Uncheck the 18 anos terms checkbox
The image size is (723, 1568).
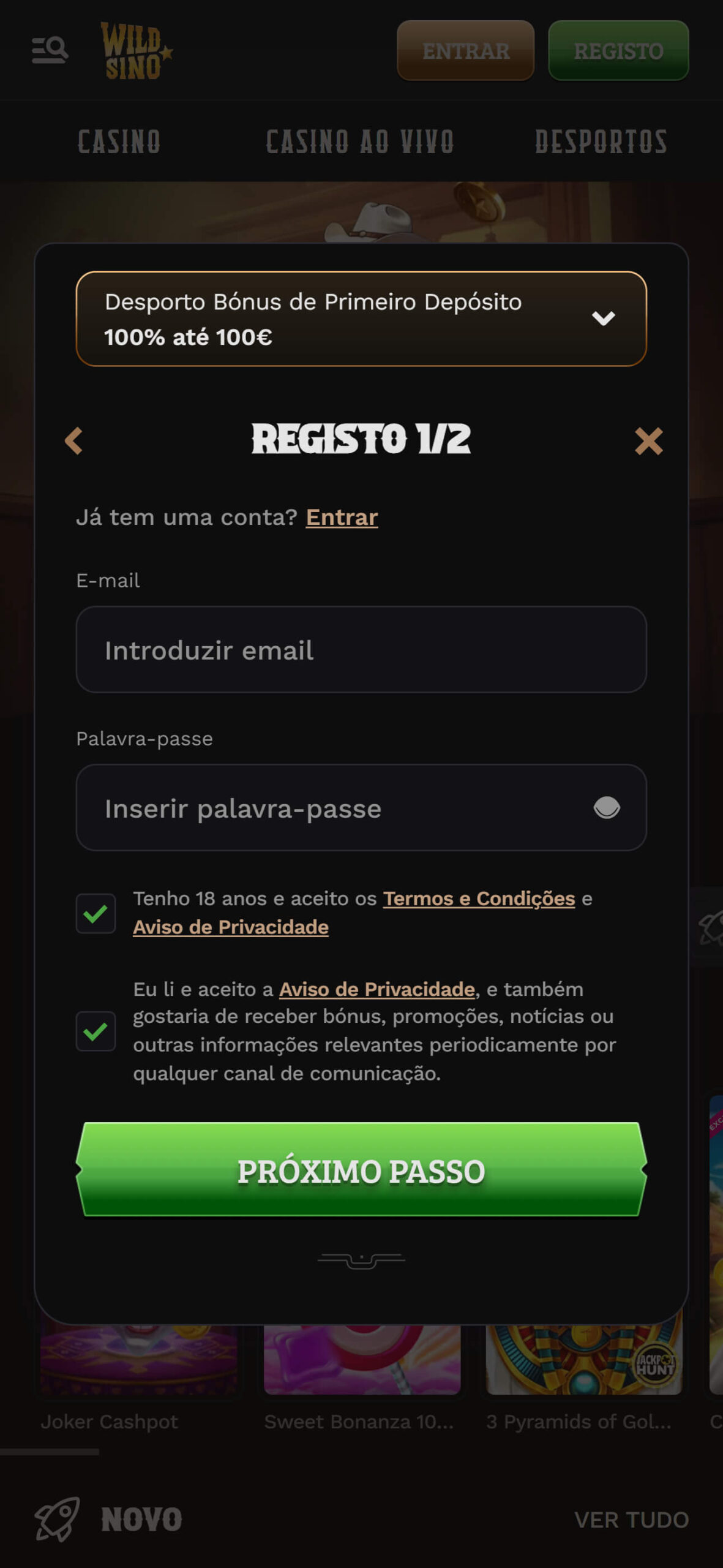tap(96, 913)
